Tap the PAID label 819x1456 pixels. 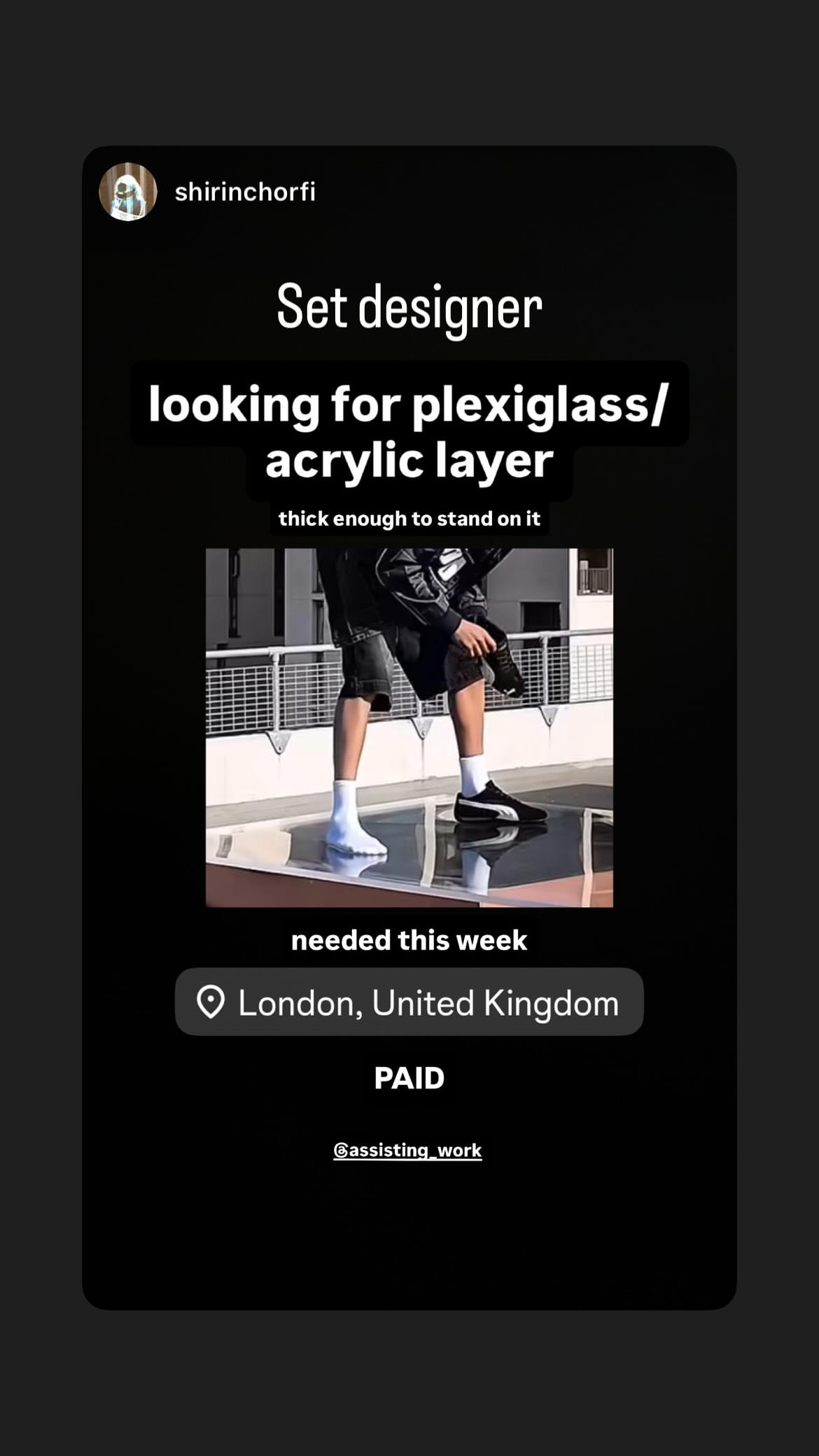coord(409,1078)
